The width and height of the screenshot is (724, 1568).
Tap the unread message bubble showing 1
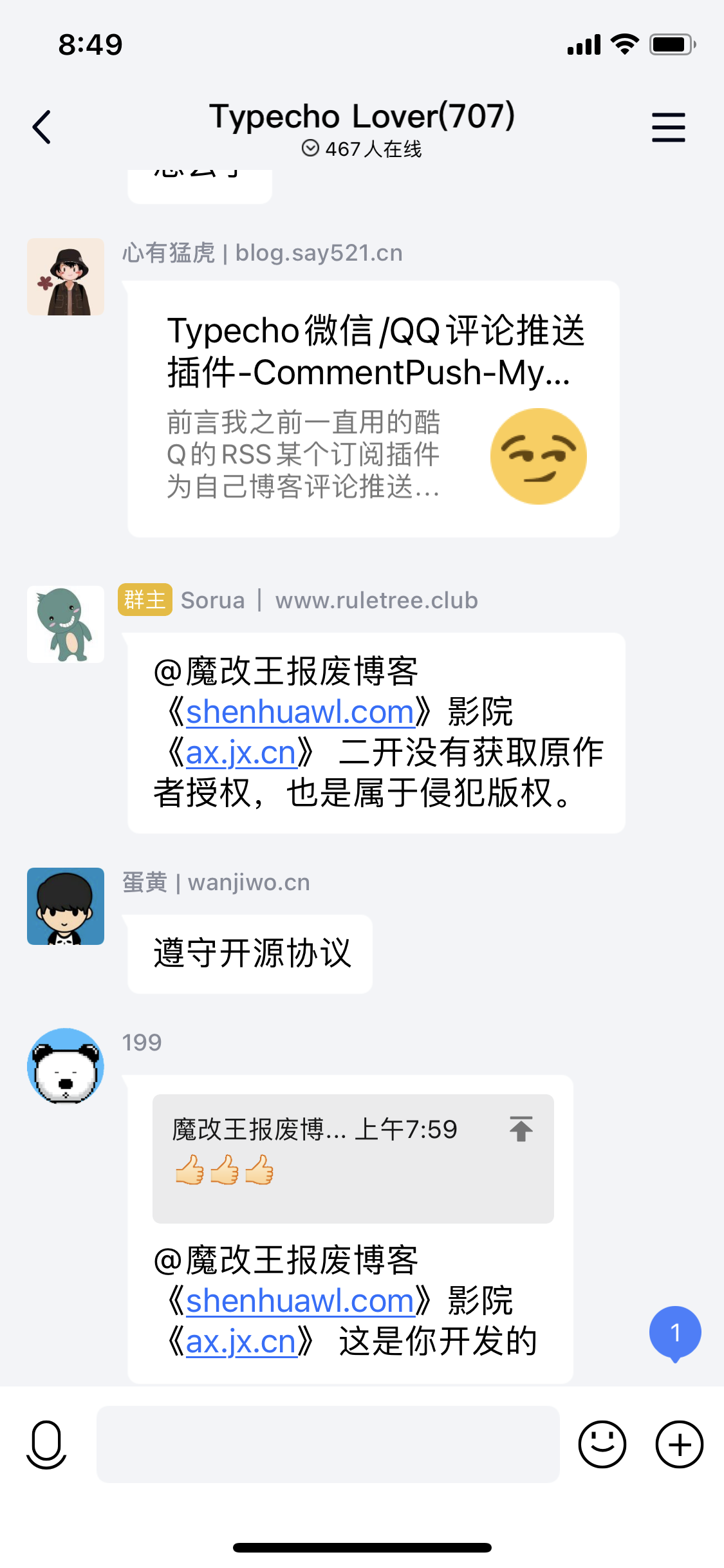pos(674,1332)
